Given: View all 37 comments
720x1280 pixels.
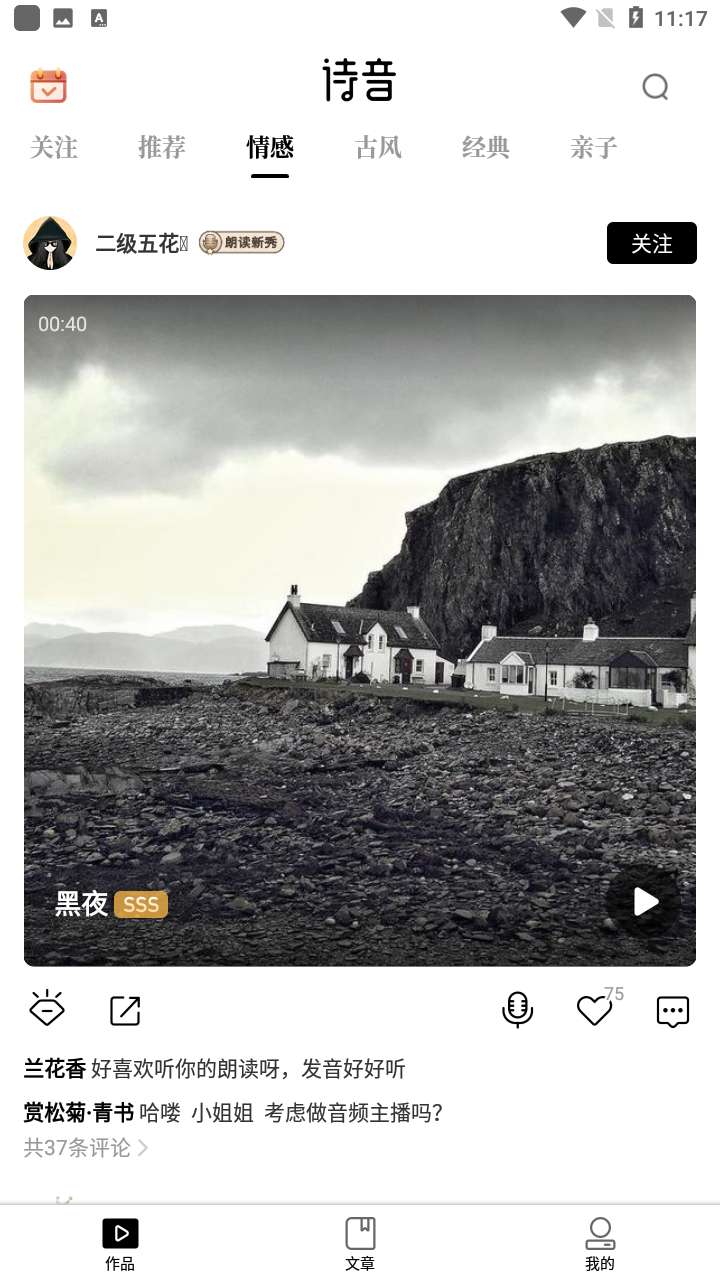Looking at the screenshot, I should pyautogui.click(x=86, y=1148).
